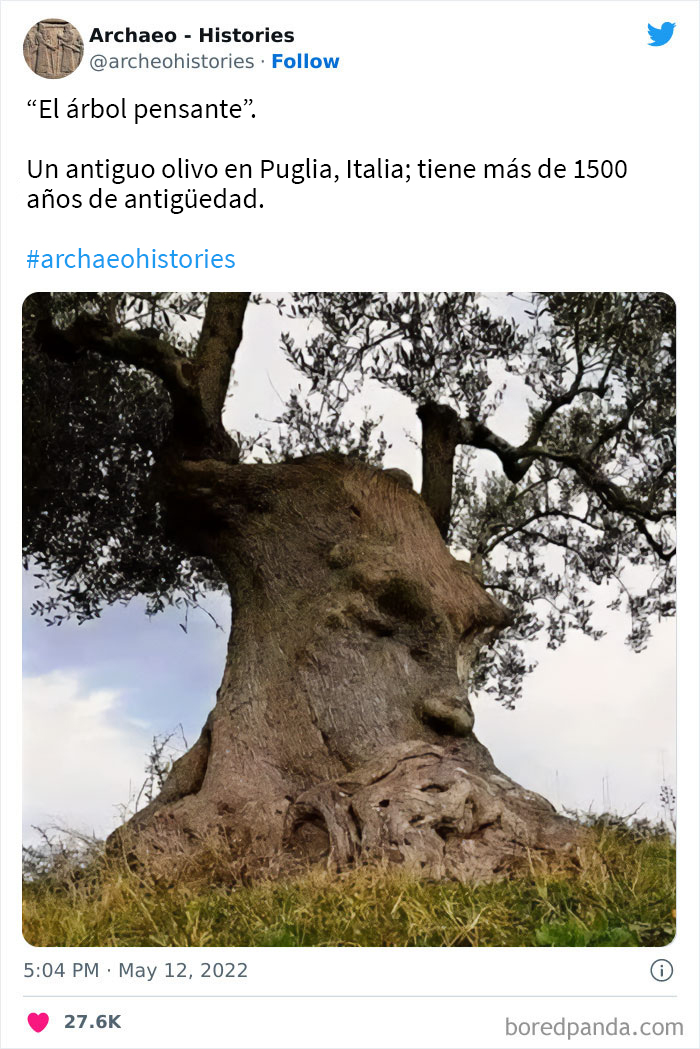Image resolution: width=700 pixels, height=1049 pixels.
Task: Open the Twitter bird icon
Action: (x=661, y=34)
